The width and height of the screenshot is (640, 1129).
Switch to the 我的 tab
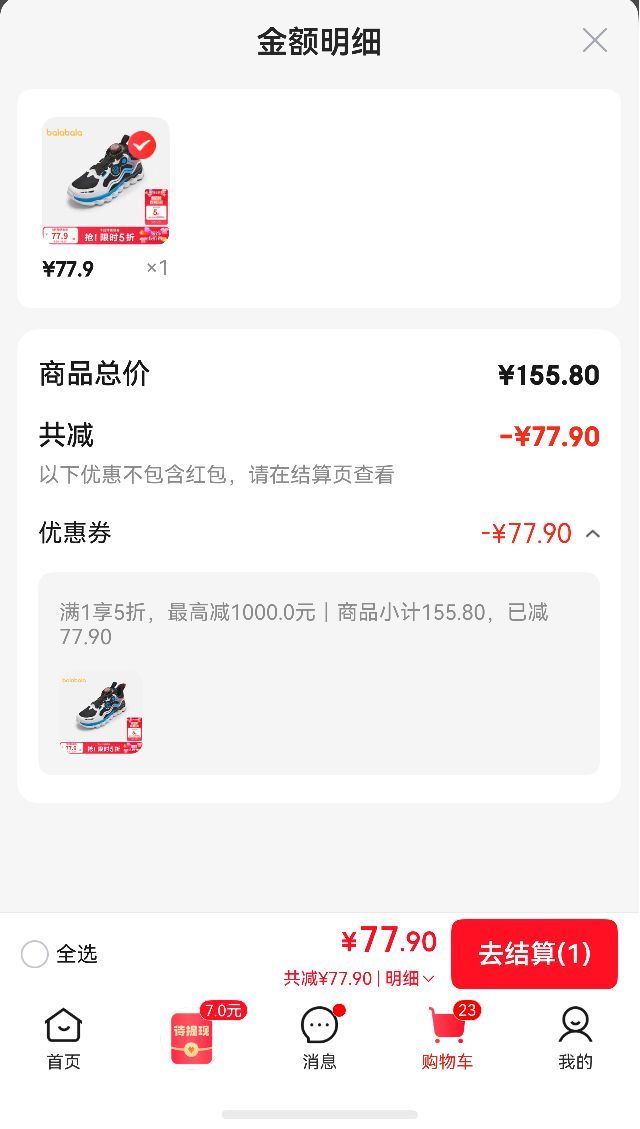(575, 1038)
